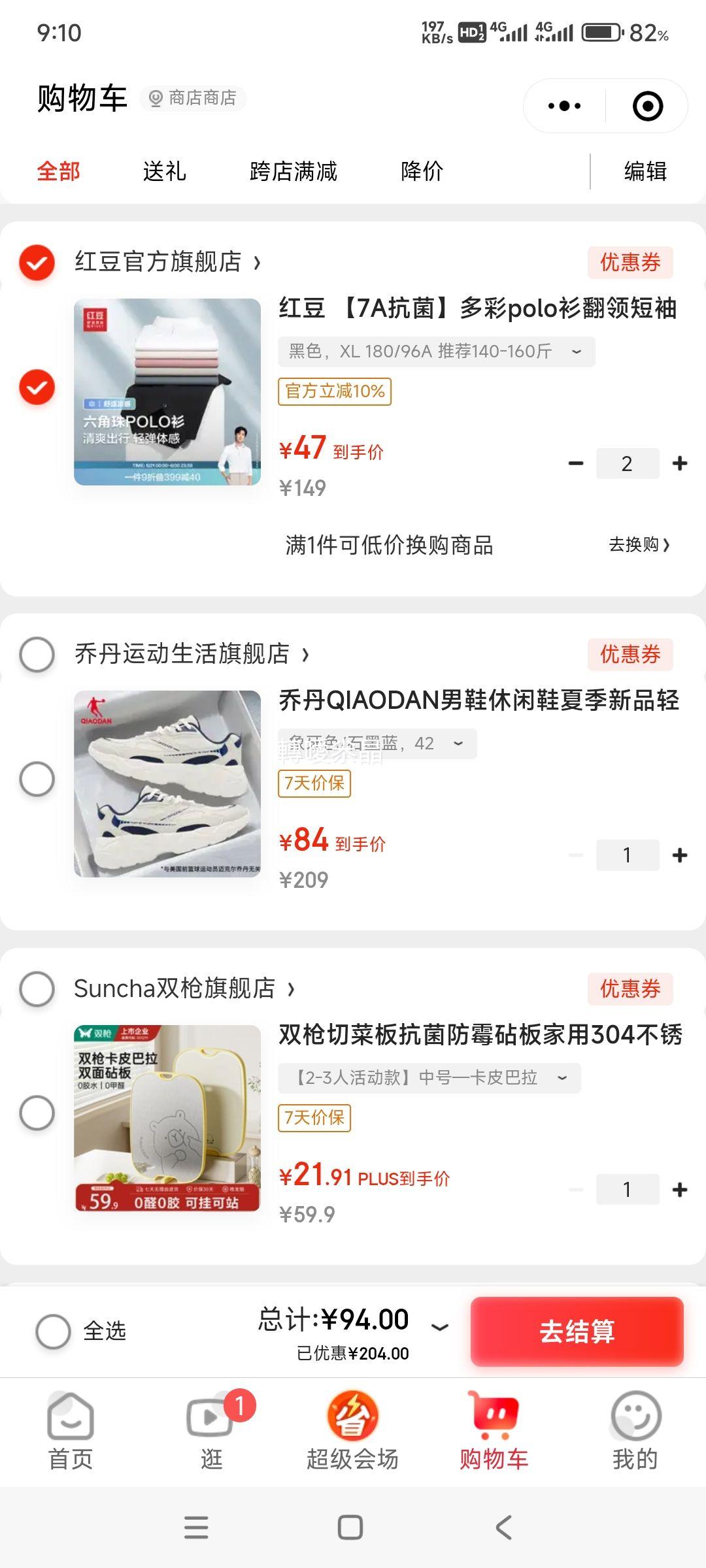Tap the location pin on 商店商店 label
The width and height of the screenshot is (706, 1568).
click(x=156, y=98)
